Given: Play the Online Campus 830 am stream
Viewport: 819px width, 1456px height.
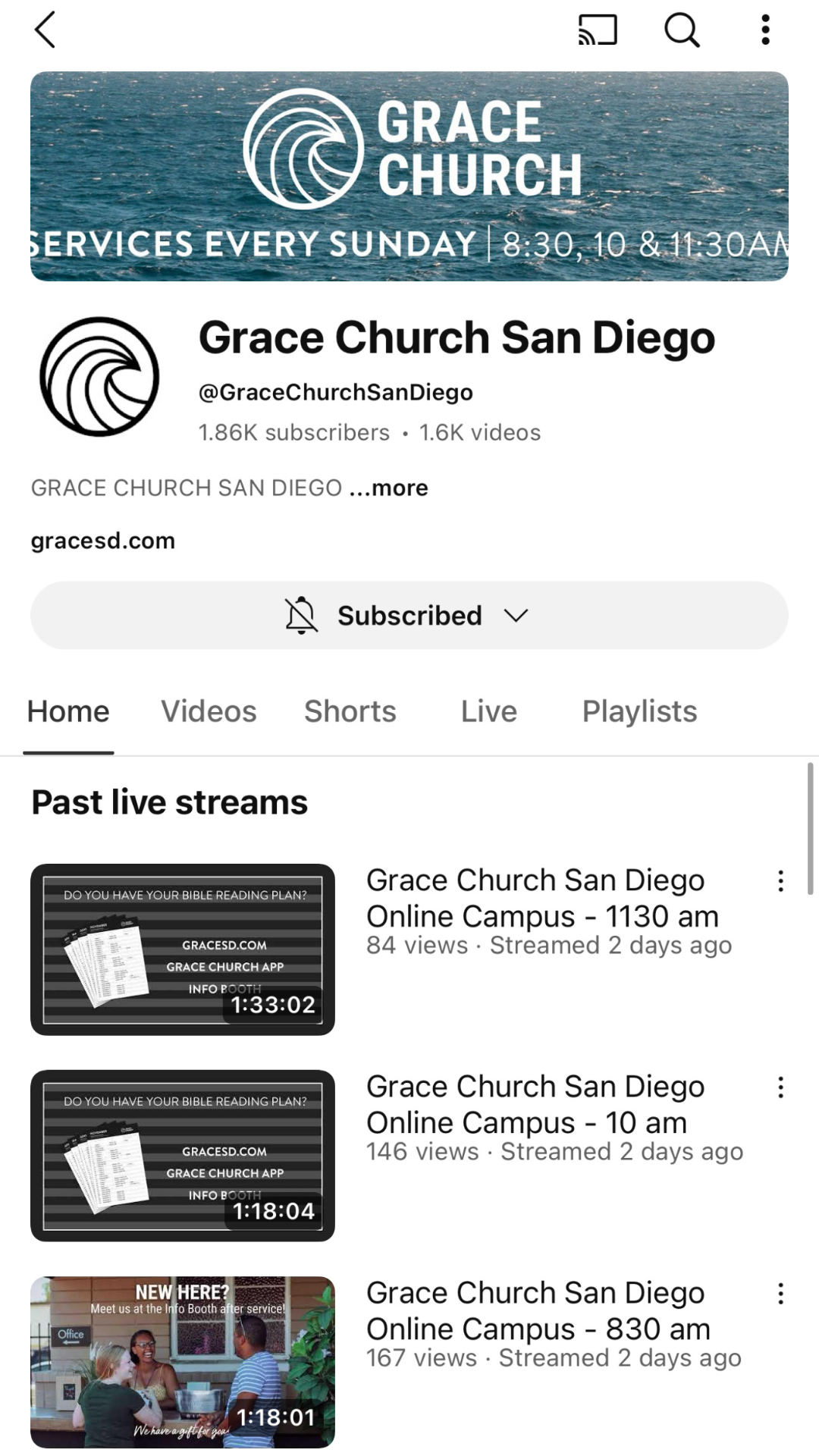Looking at the screenshot, I should click(x=183, y=1362).
